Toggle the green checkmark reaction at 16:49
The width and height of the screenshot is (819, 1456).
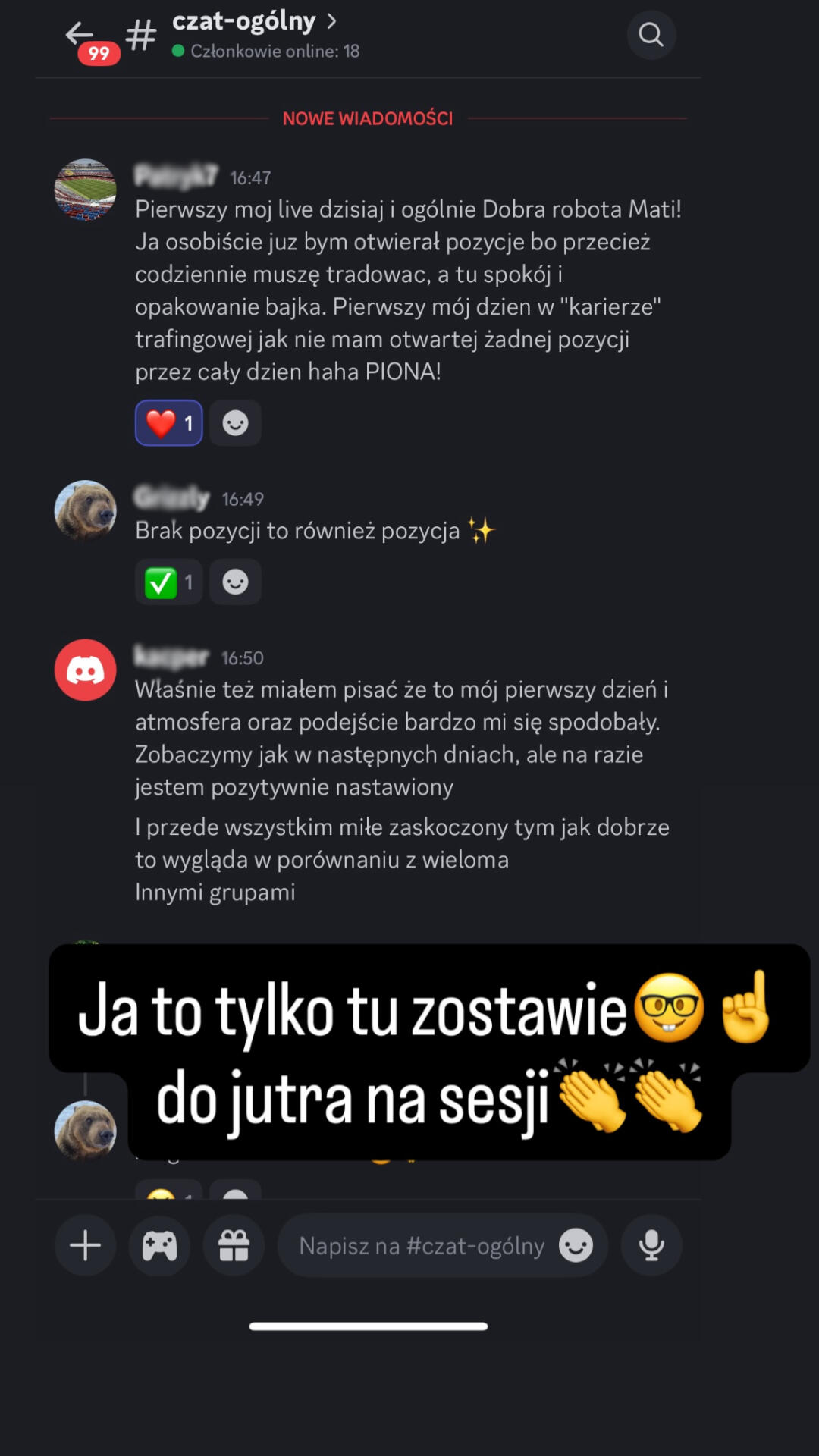tap(168, 582)
